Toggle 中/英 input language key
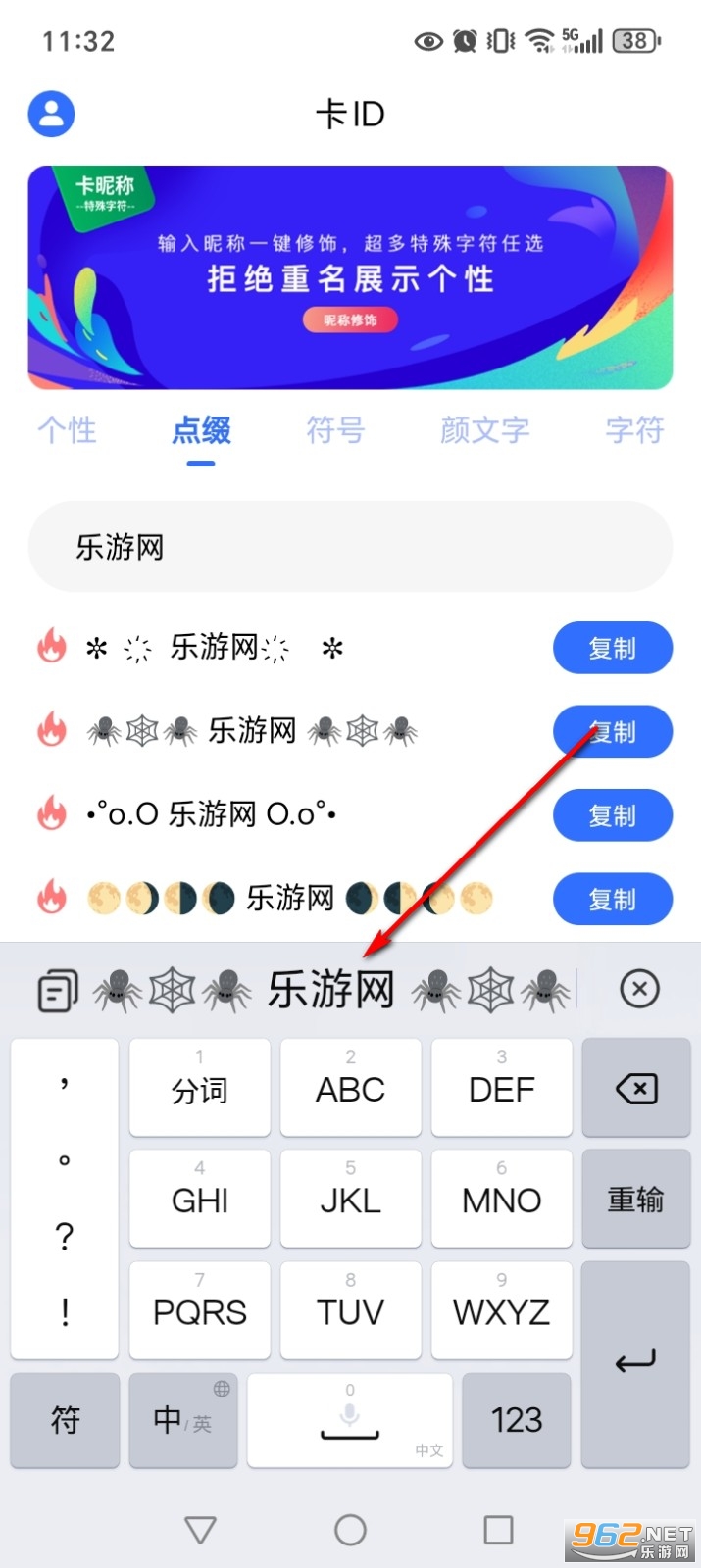The image size is (701, 1568). coord(183,1419)
